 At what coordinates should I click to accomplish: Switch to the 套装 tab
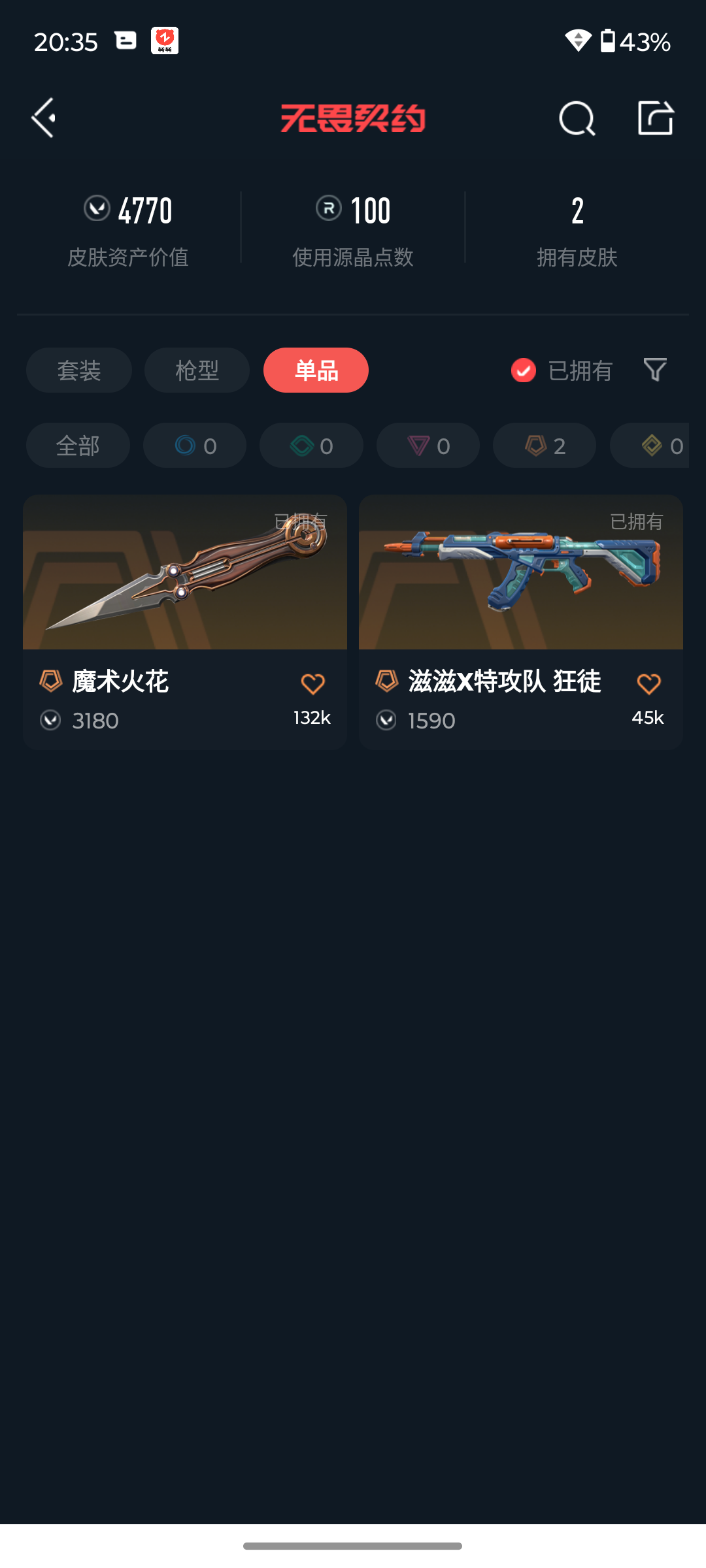[79, 370]
